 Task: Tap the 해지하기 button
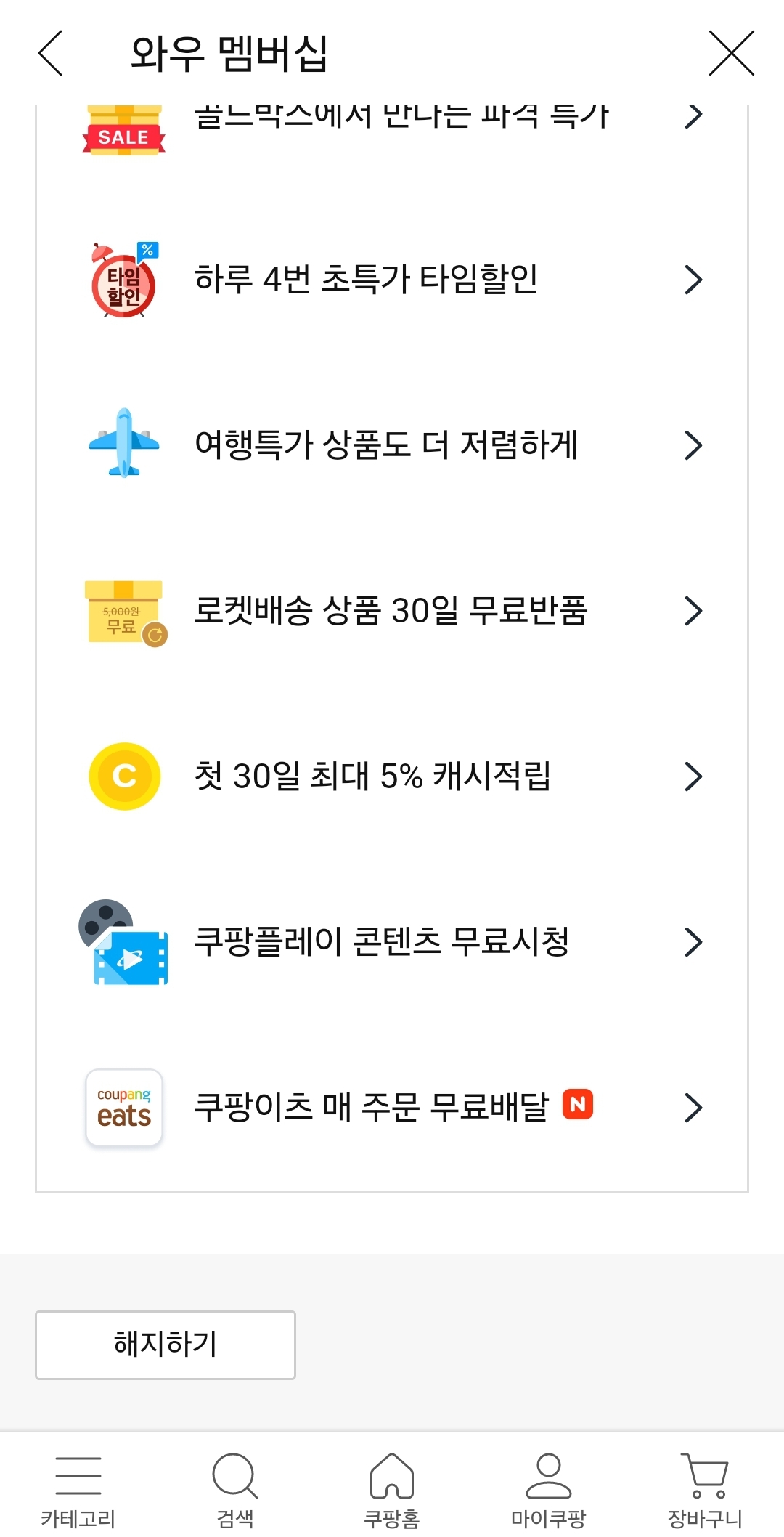click(166, 1345)
